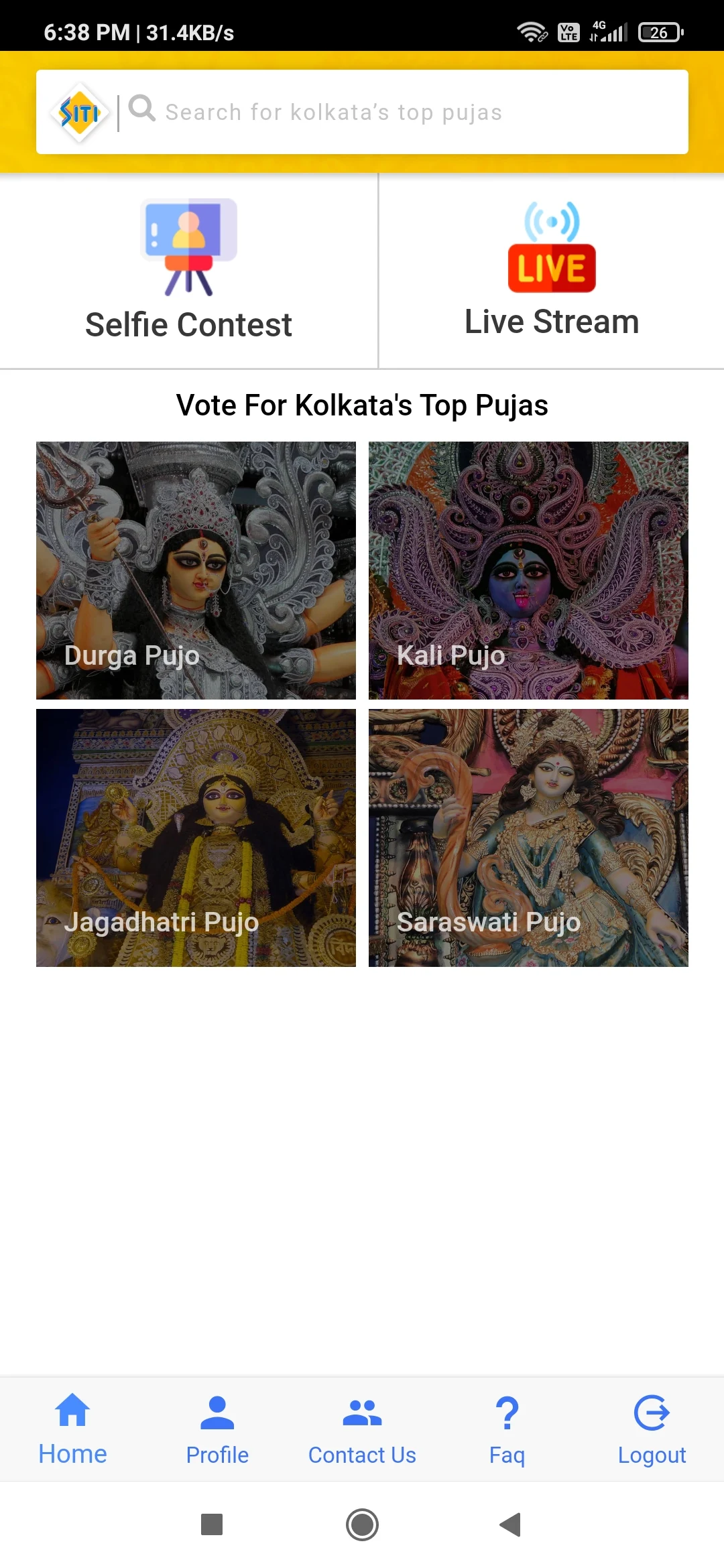Open the Contact Us tab
The image size is (724, 1568).
click(362, 1429)
